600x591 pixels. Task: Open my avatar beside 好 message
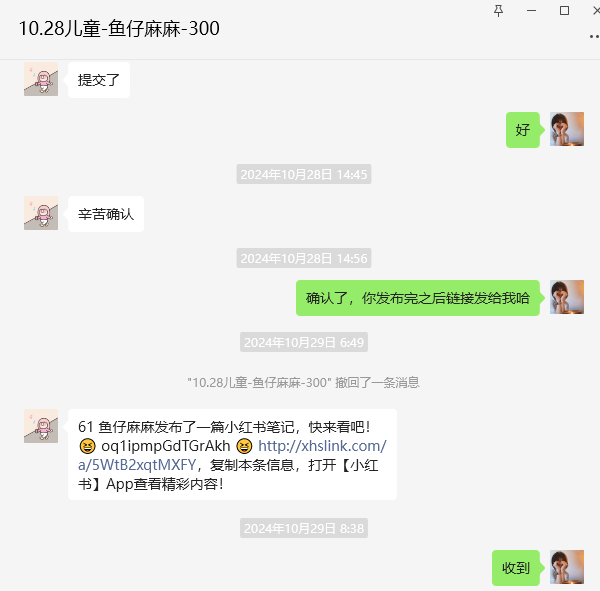tap(566, 129)
